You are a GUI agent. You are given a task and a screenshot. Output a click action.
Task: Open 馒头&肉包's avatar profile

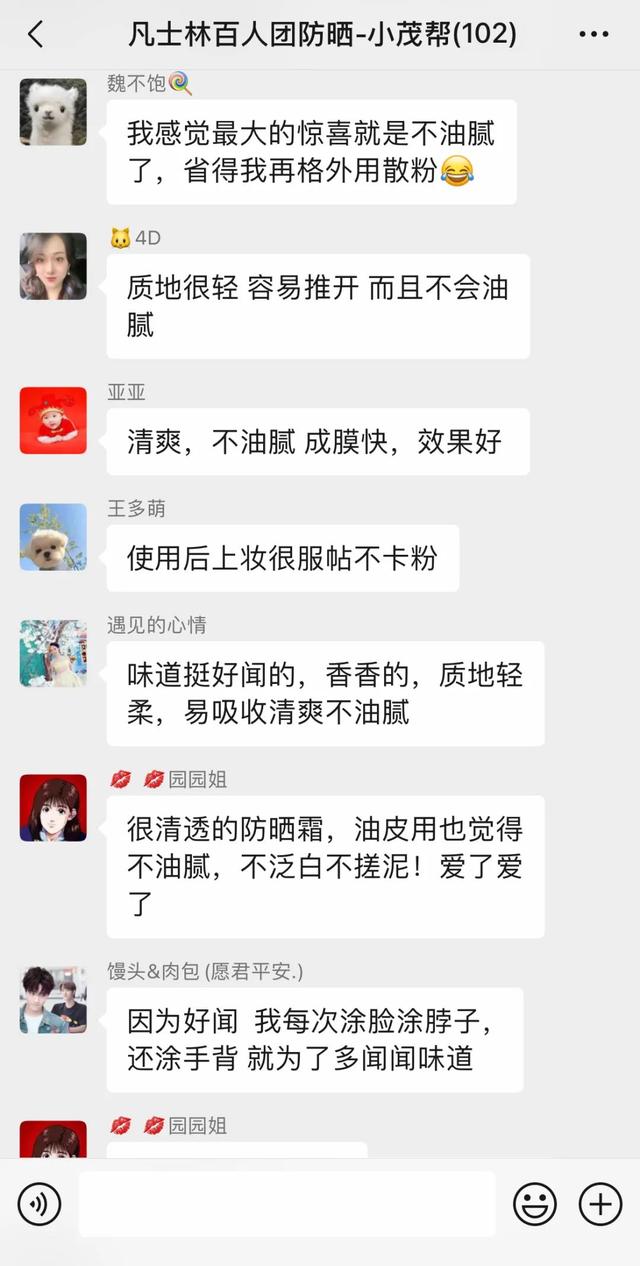53,1000
